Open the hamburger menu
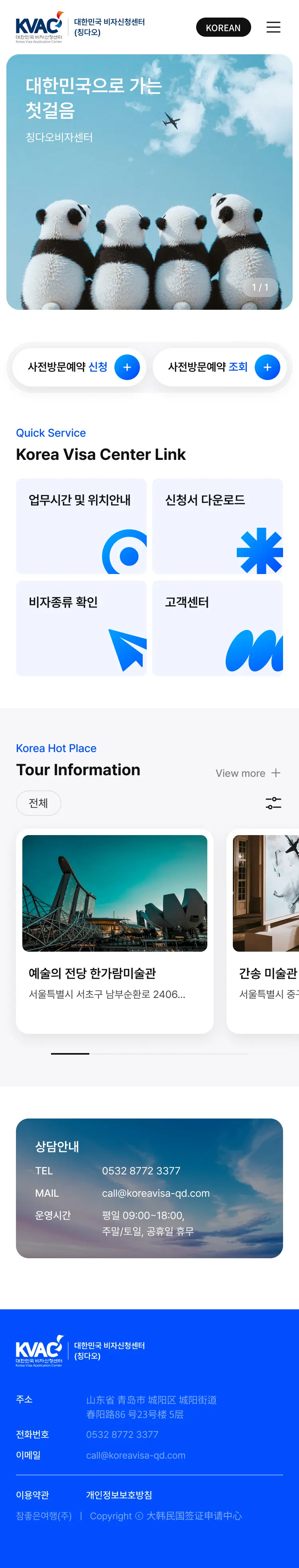299x1568 pixels. (x=273, y=28)
